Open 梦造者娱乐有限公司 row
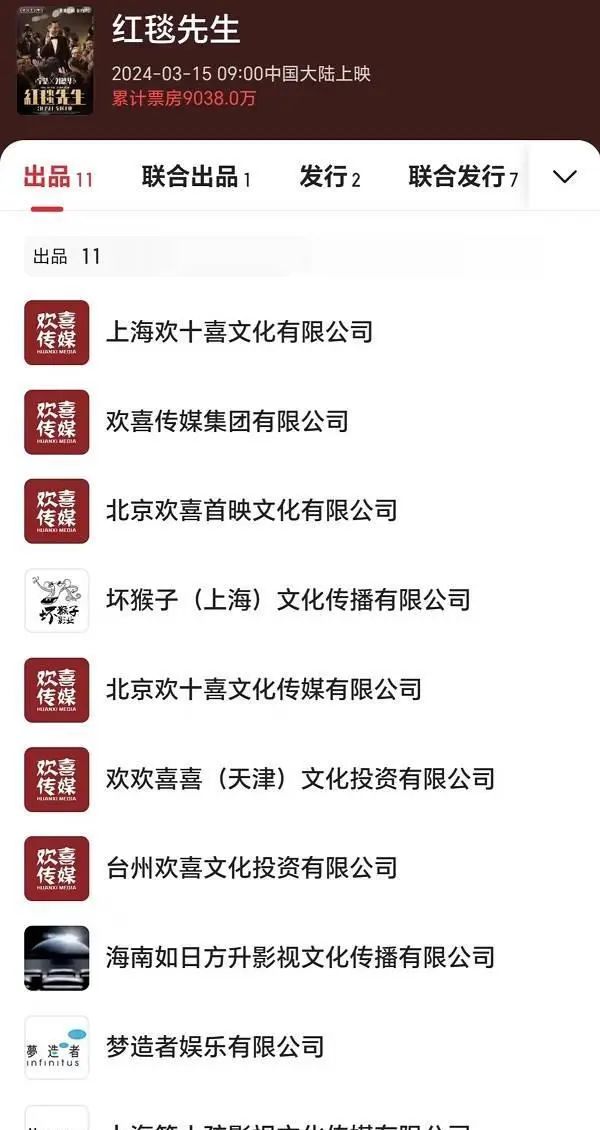The width and height of the screenshot is (600, 1130). coord(300,1047)
